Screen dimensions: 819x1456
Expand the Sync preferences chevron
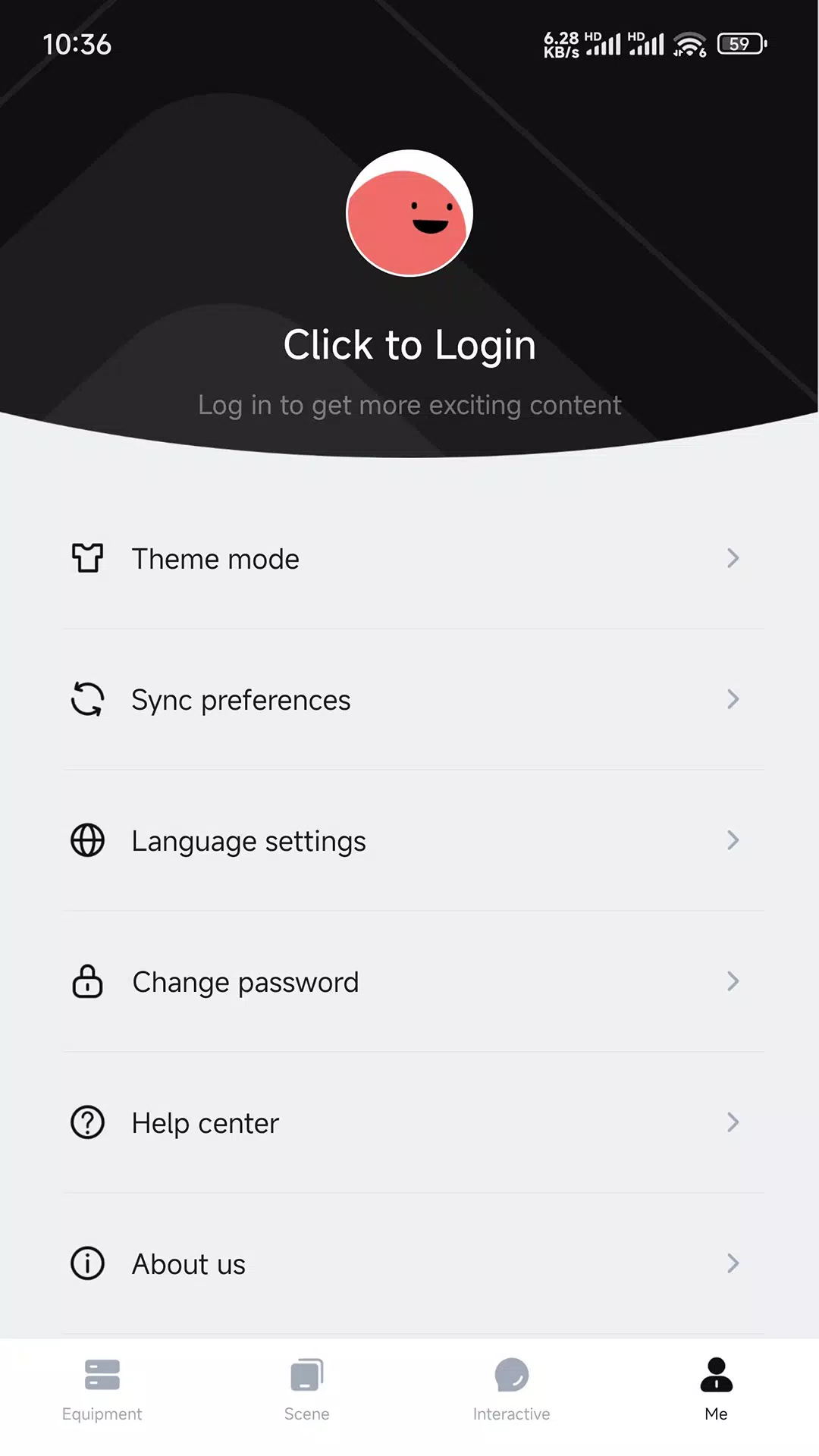point(733,699)
